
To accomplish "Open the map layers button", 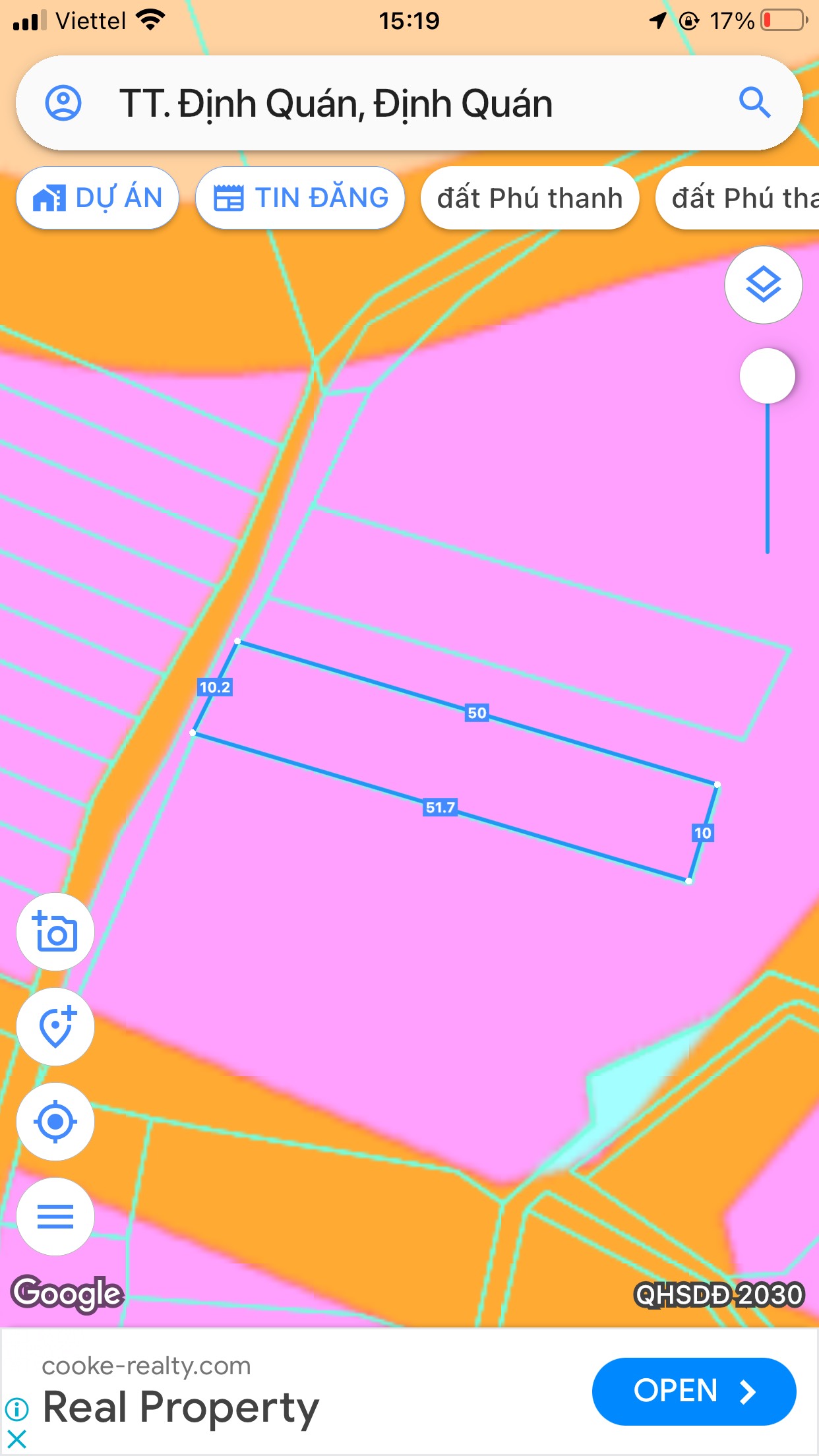I will coord(764,285).
